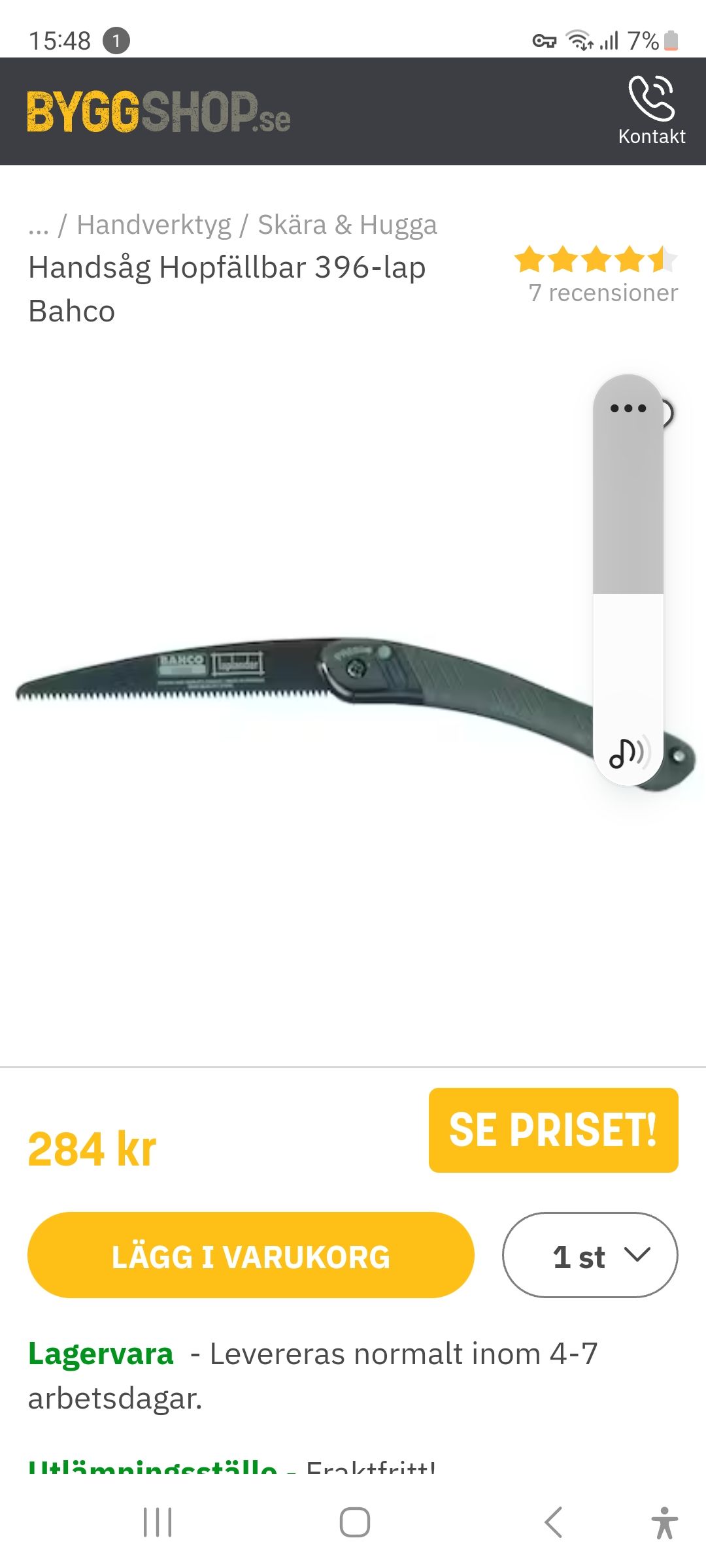Open the Handverktyg breadcrumb
Screen dimensions: 706x1568
154,225
